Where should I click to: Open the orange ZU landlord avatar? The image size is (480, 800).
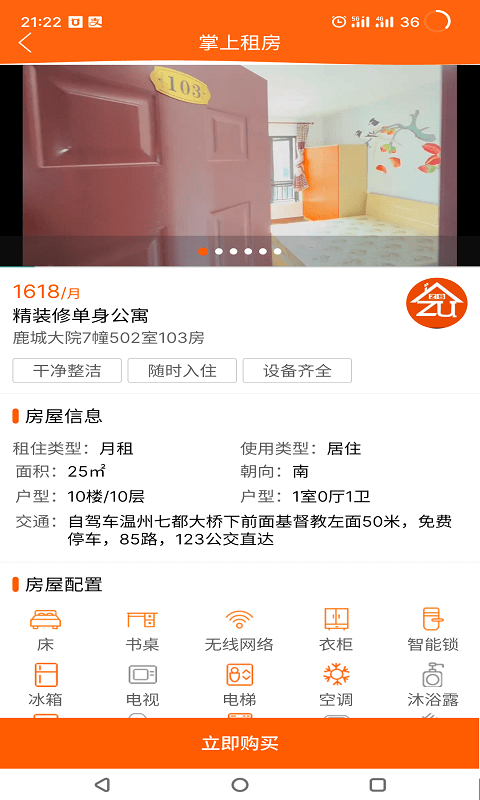pyautogui.click(x=436, y=303)
